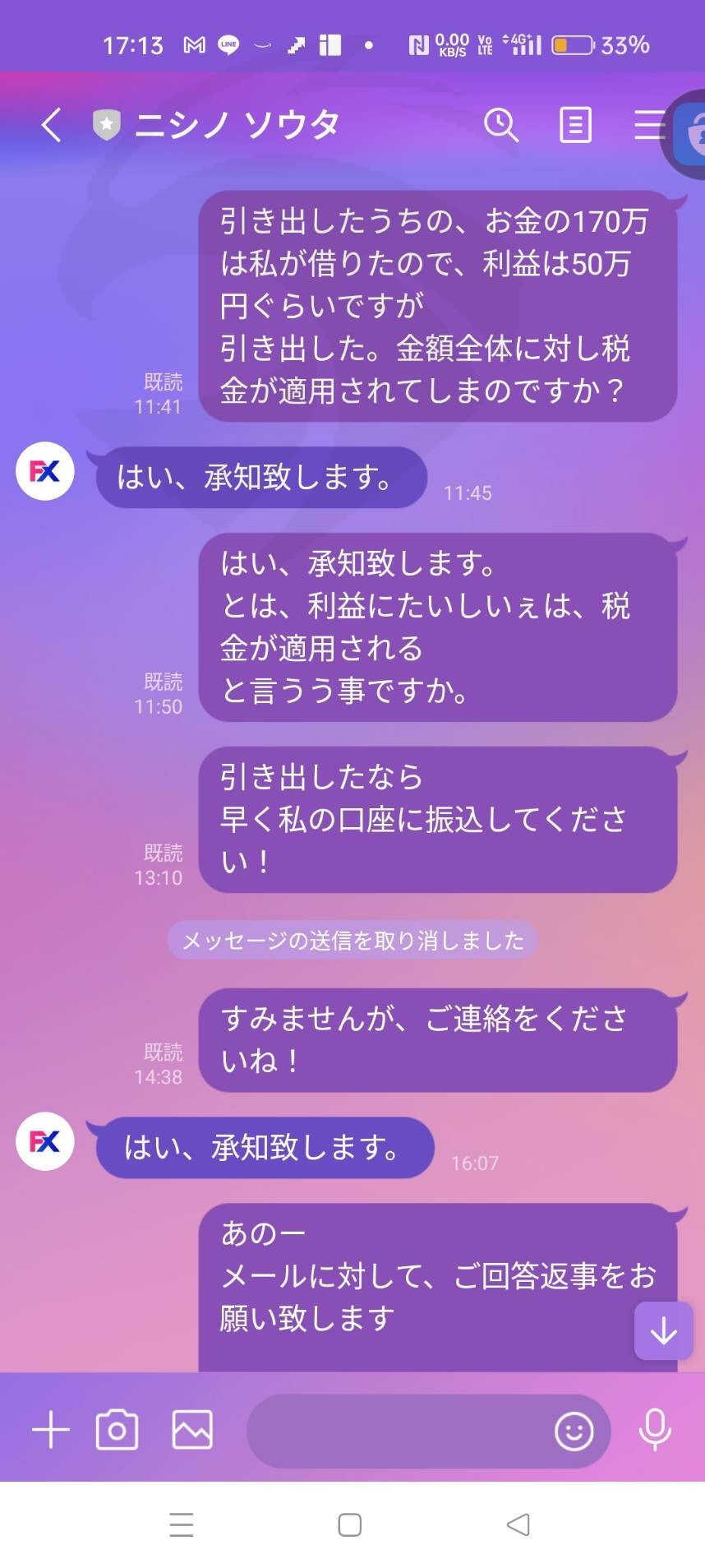705x1568 pixels.
Task: Open the emoji and sticker picker
Action: click(574, 1431)
